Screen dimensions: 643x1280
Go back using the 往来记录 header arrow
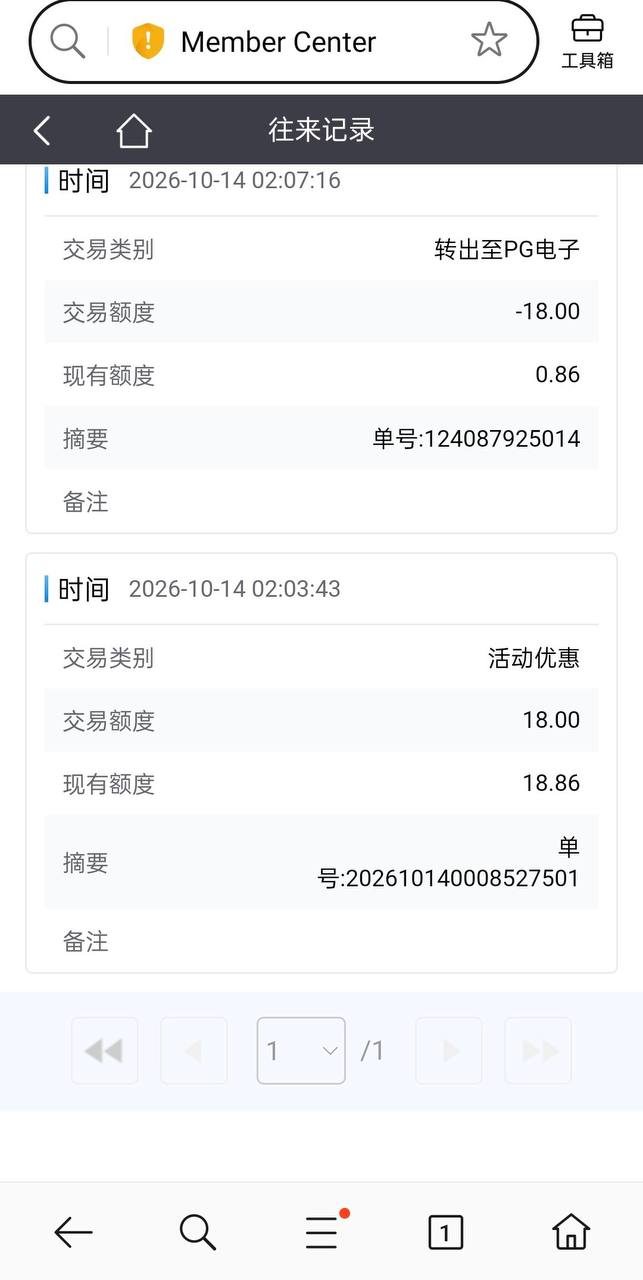[42, 130]
